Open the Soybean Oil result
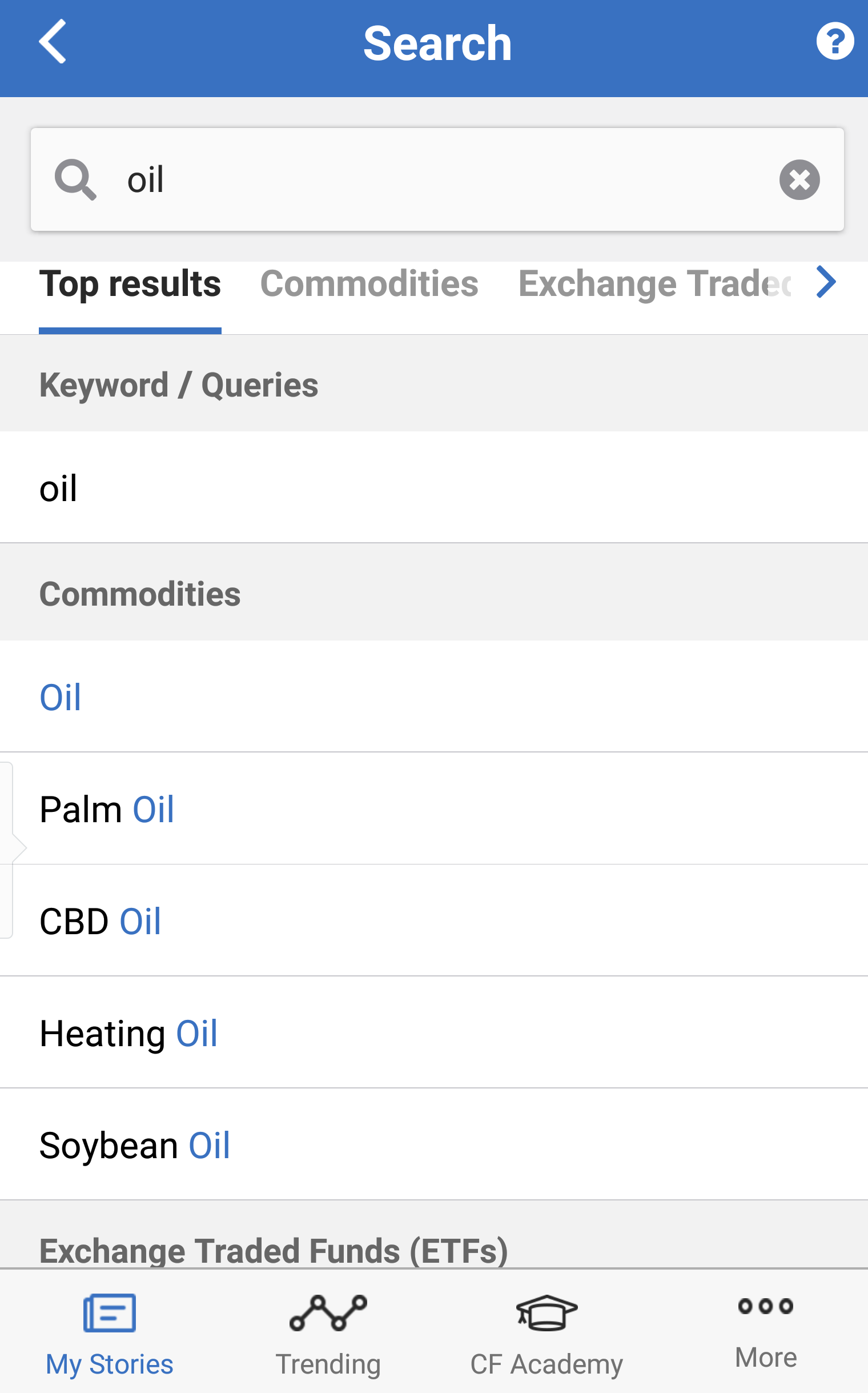This screenshot has height=1393, width=868. click(434, 1145)
